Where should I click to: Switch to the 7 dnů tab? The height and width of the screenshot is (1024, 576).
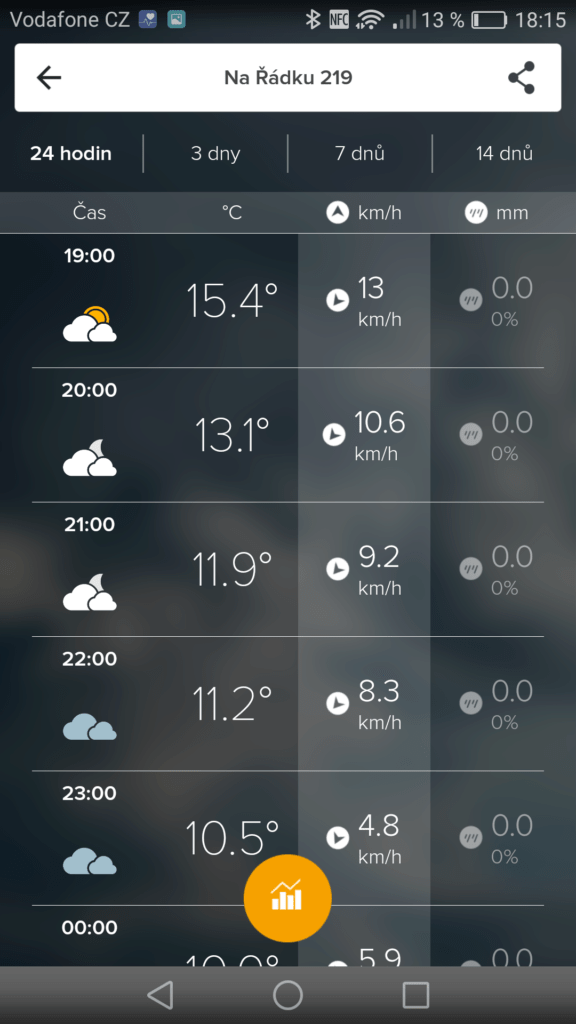(x=360, y=154)
